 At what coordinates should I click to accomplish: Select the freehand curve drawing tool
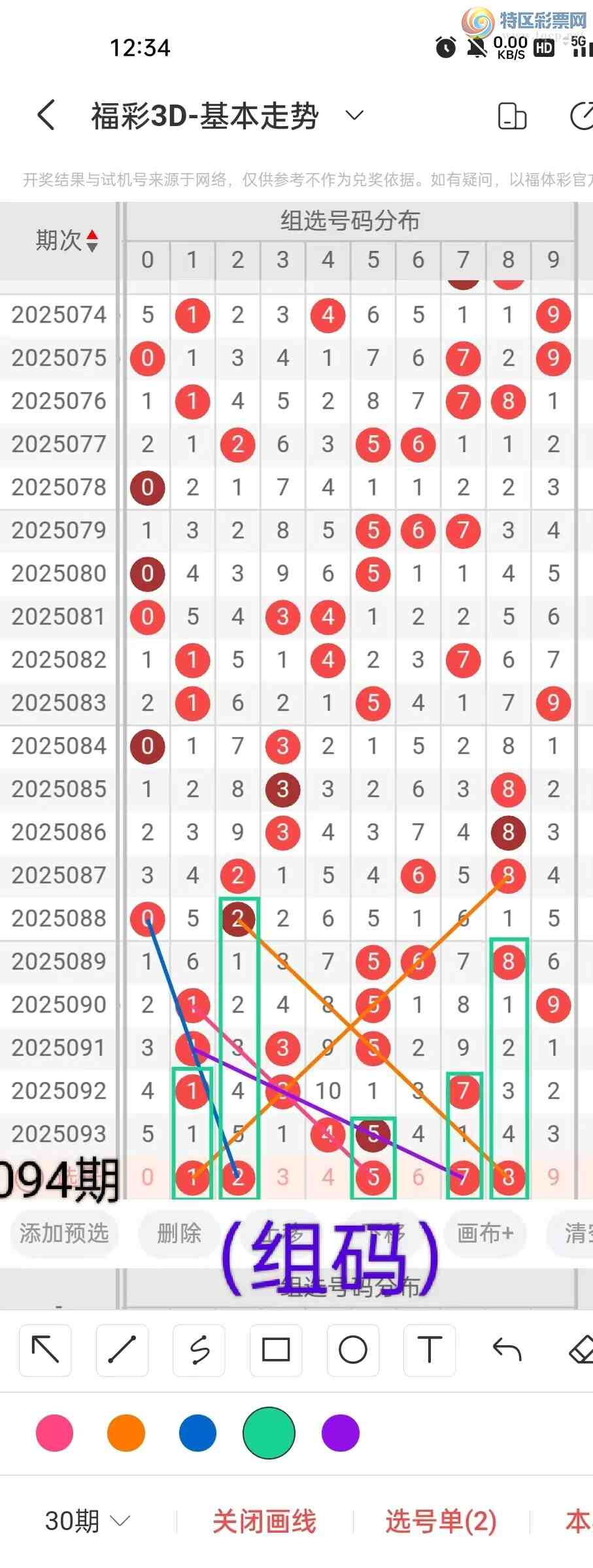click(199, 1349)
